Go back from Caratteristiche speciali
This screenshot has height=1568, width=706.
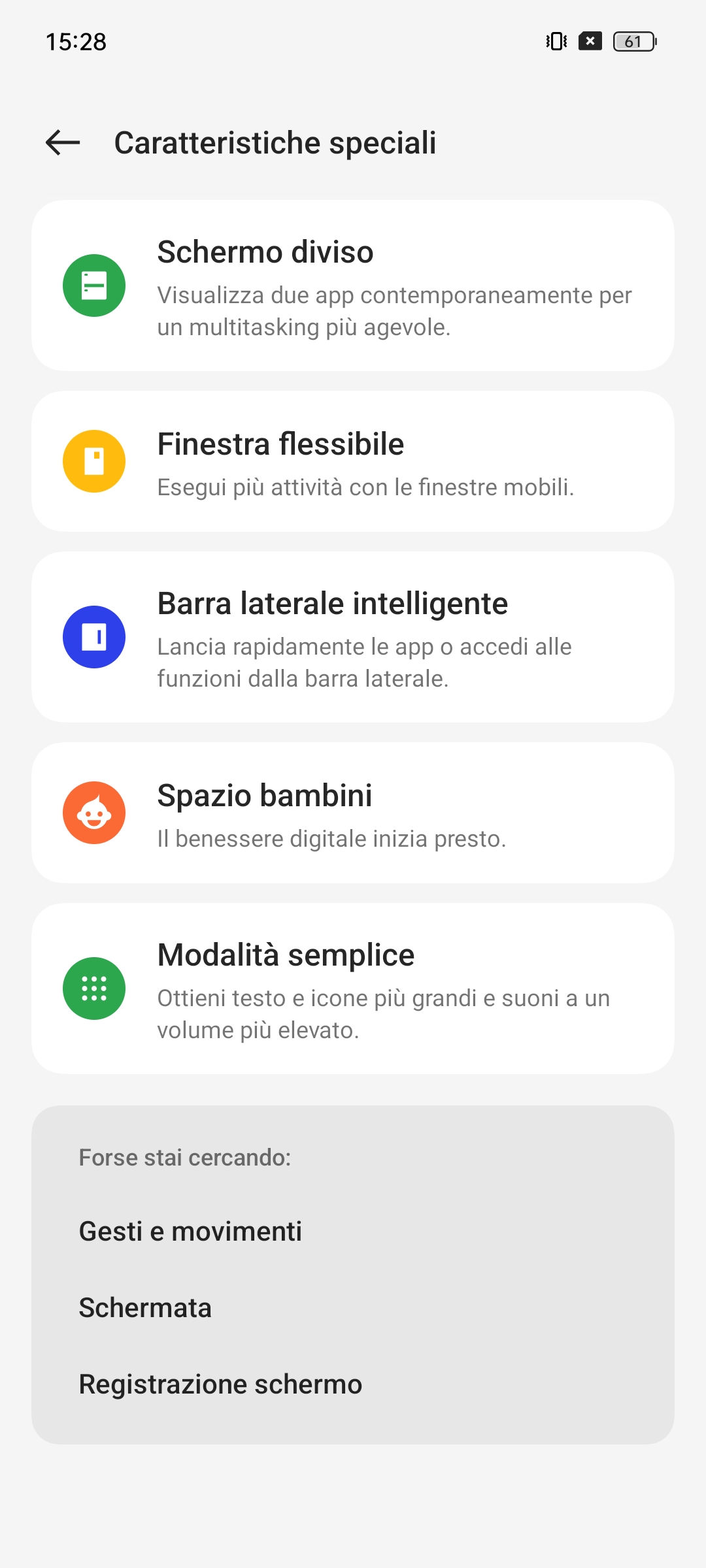click(63, 142)
